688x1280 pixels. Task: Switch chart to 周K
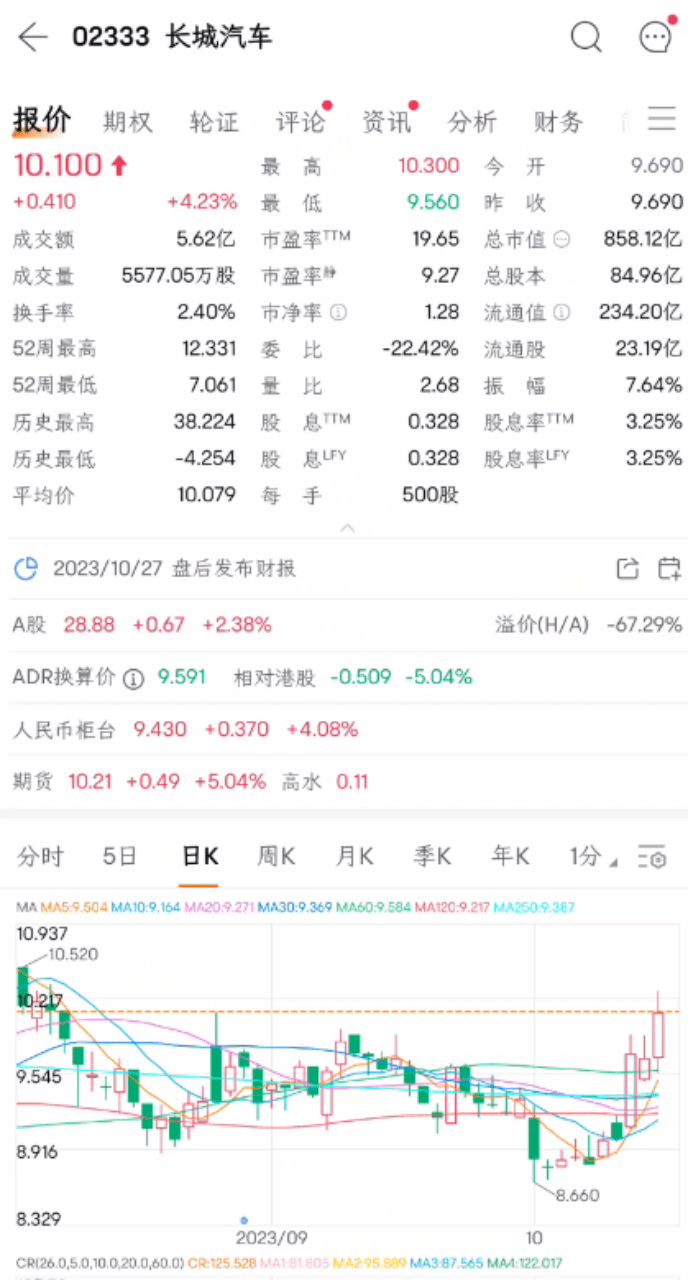276,857
